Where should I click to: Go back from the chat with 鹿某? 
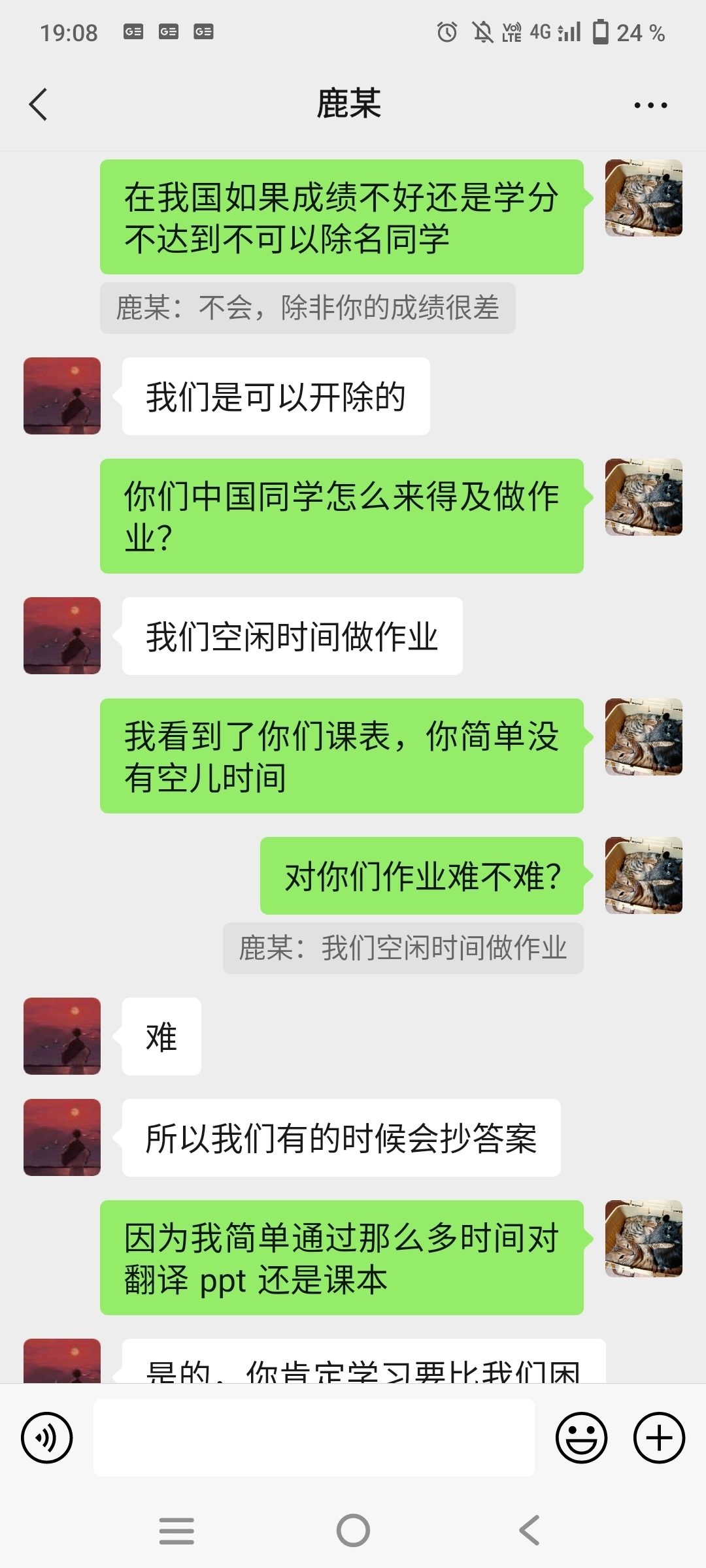click(39, 105)
